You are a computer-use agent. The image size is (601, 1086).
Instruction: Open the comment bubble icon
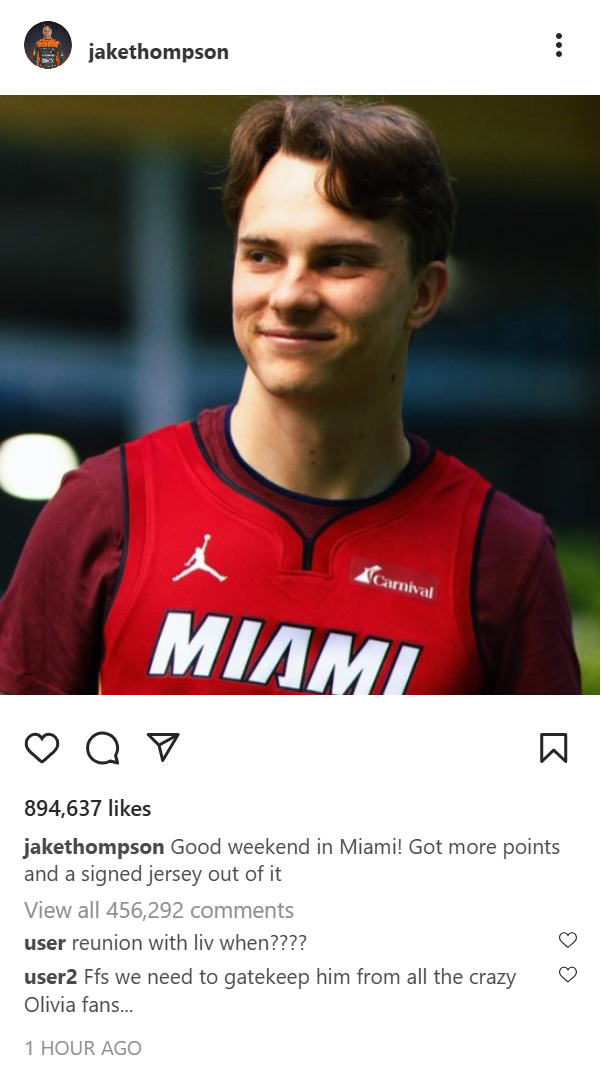pyautogui.click(x=102, y=748)
